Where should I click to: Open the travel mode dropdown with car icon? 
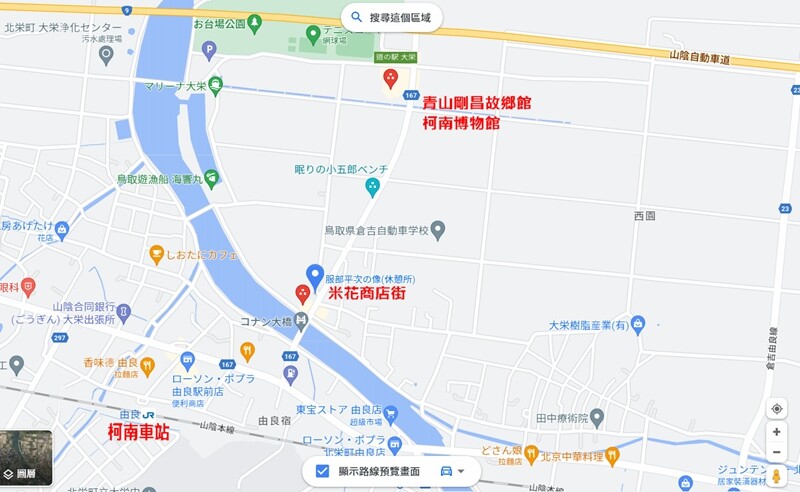click(x=453, y=471)
